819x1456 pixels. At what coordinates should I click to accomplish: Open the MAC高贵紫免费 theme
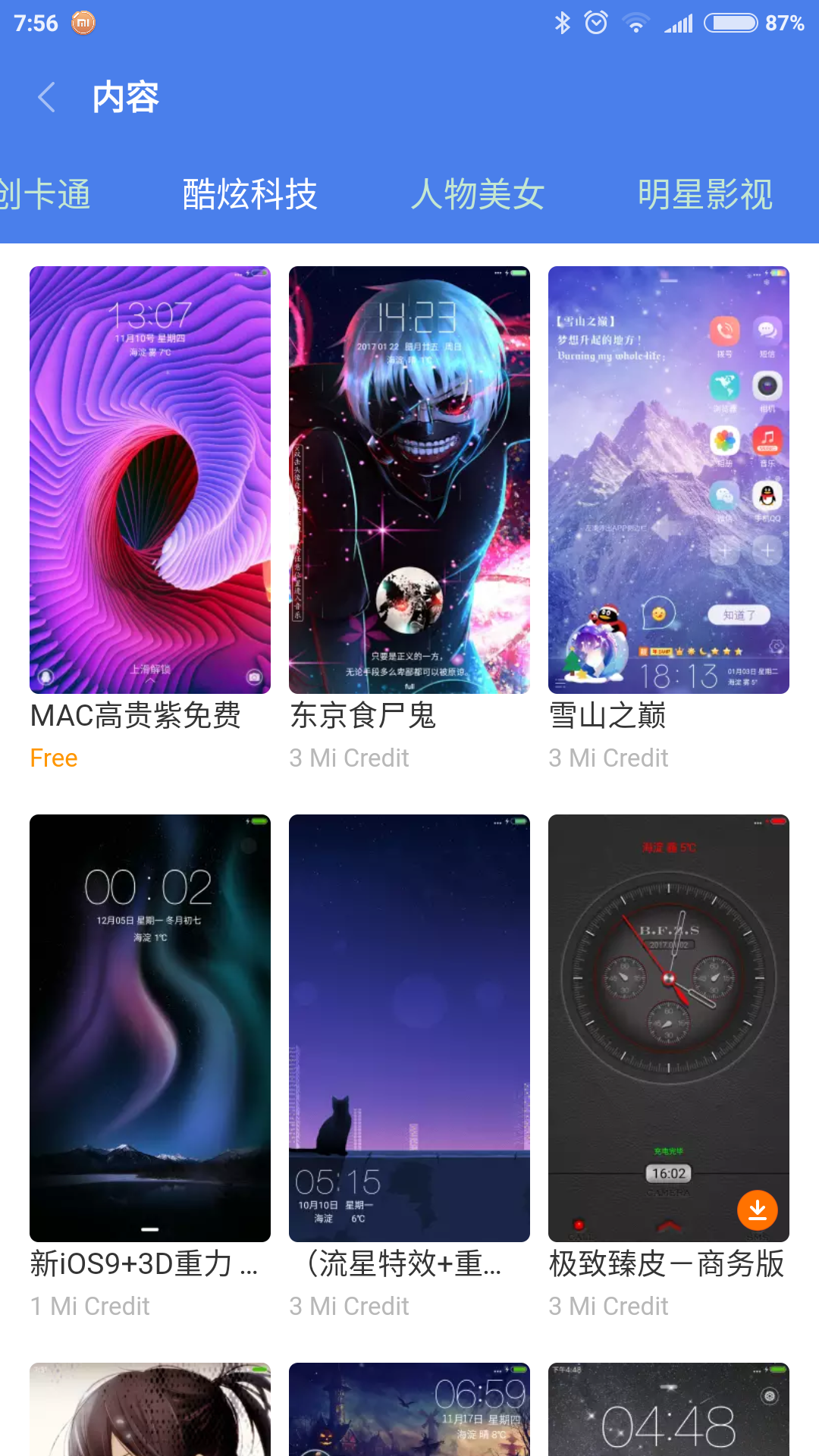coord(150,479)
